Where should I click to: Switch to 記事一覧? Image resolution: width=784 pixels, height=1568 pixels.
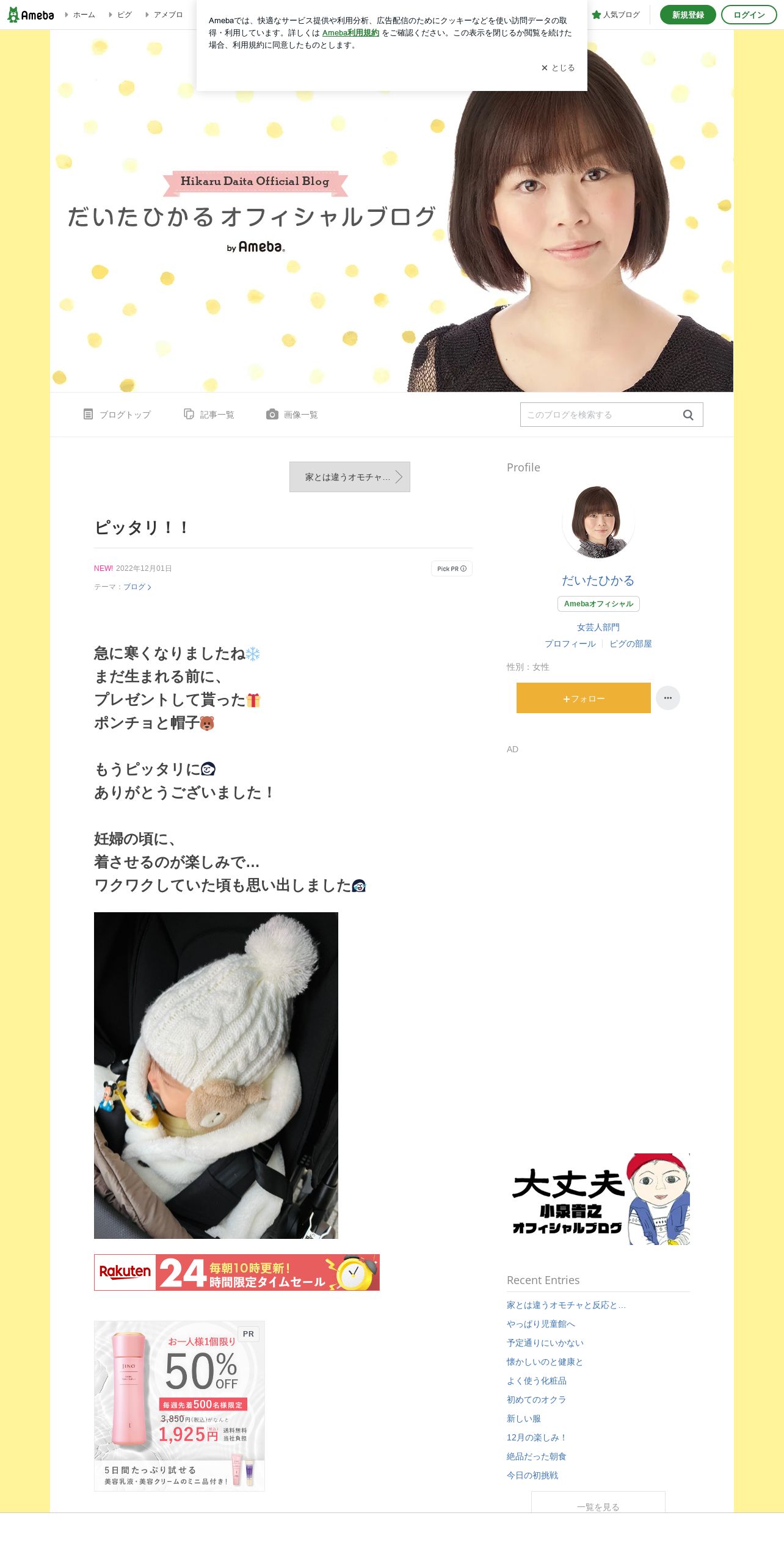[209, 415]
